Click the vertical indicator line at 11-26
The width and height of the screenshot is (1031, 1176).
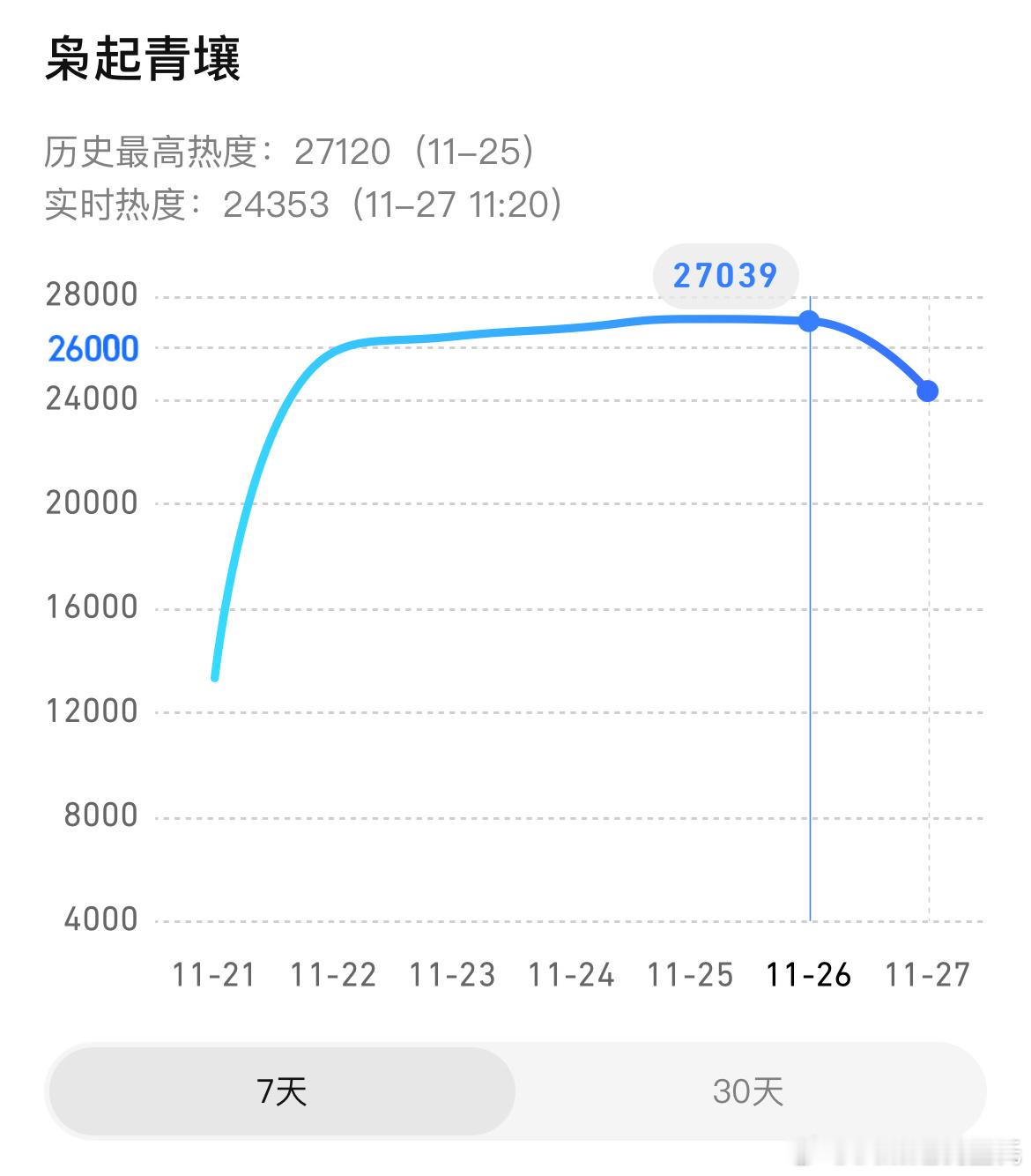(808, 617)
